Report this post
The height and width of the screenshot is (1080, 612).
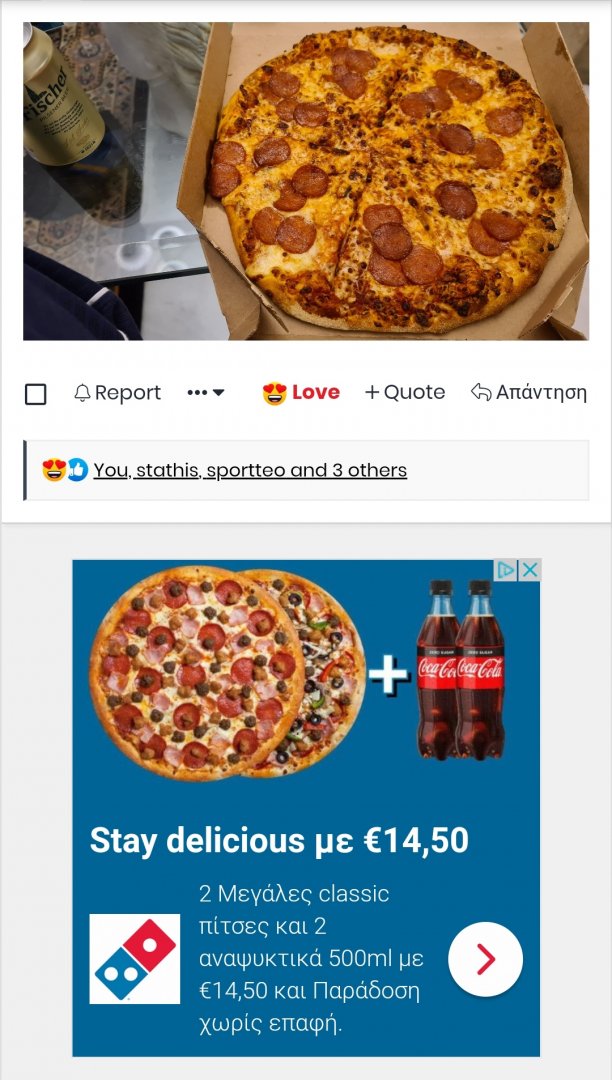pyautogui.click(x=118, y=393)
